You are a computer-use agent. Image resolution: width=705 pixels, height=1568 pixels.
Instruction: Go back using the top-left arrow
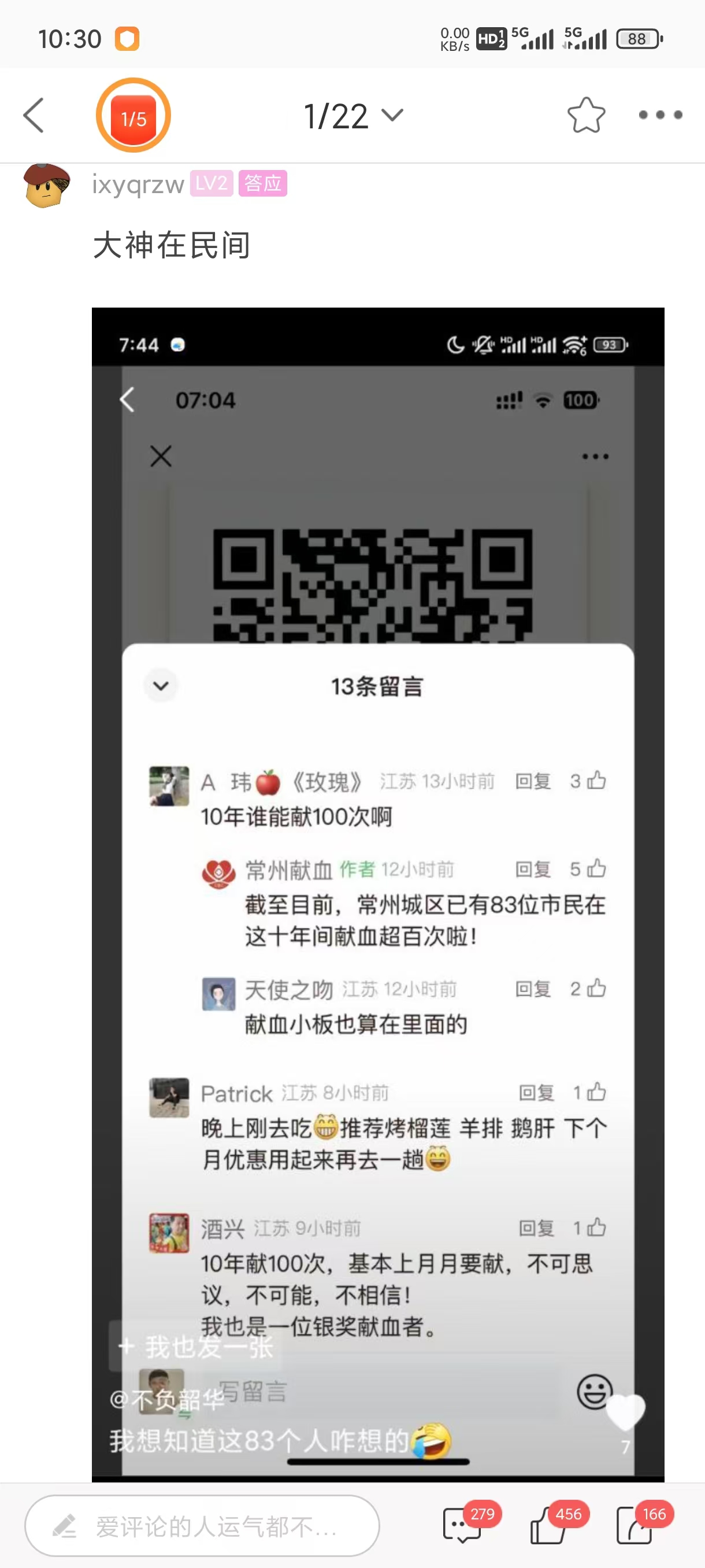34,115
